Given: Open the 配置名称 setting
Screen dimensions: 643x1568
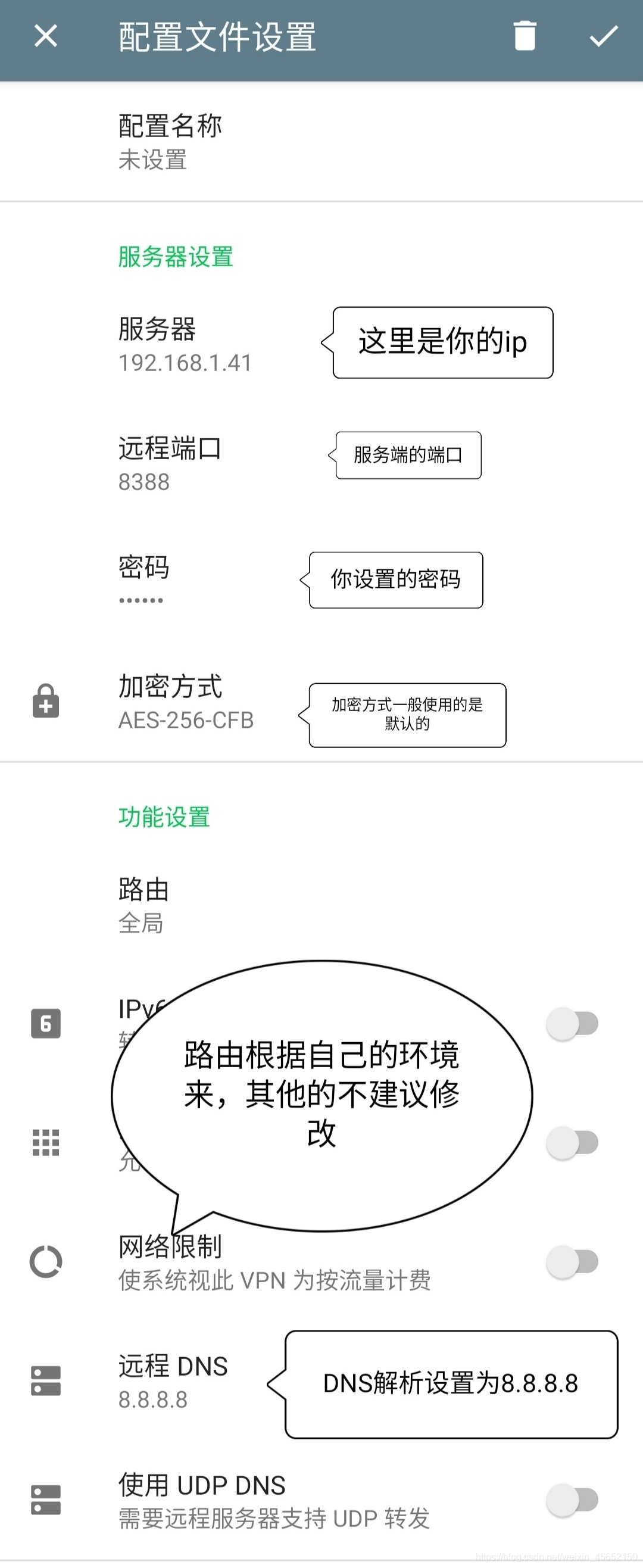Looking at the screenshot, I should point(170,141).
